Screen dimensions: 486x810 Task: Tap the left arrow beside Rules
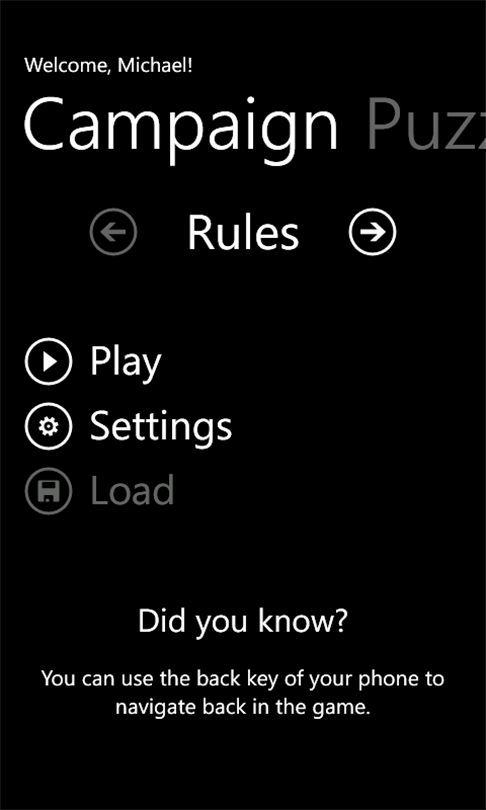(113, 232)
